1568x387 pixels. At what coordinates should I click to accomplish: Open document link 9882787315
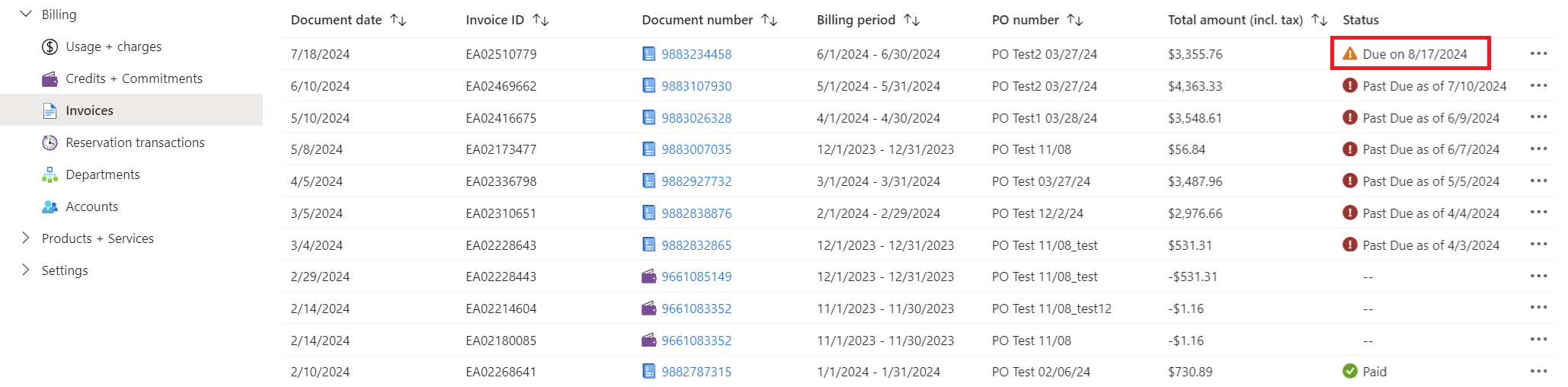pos(696,372)
